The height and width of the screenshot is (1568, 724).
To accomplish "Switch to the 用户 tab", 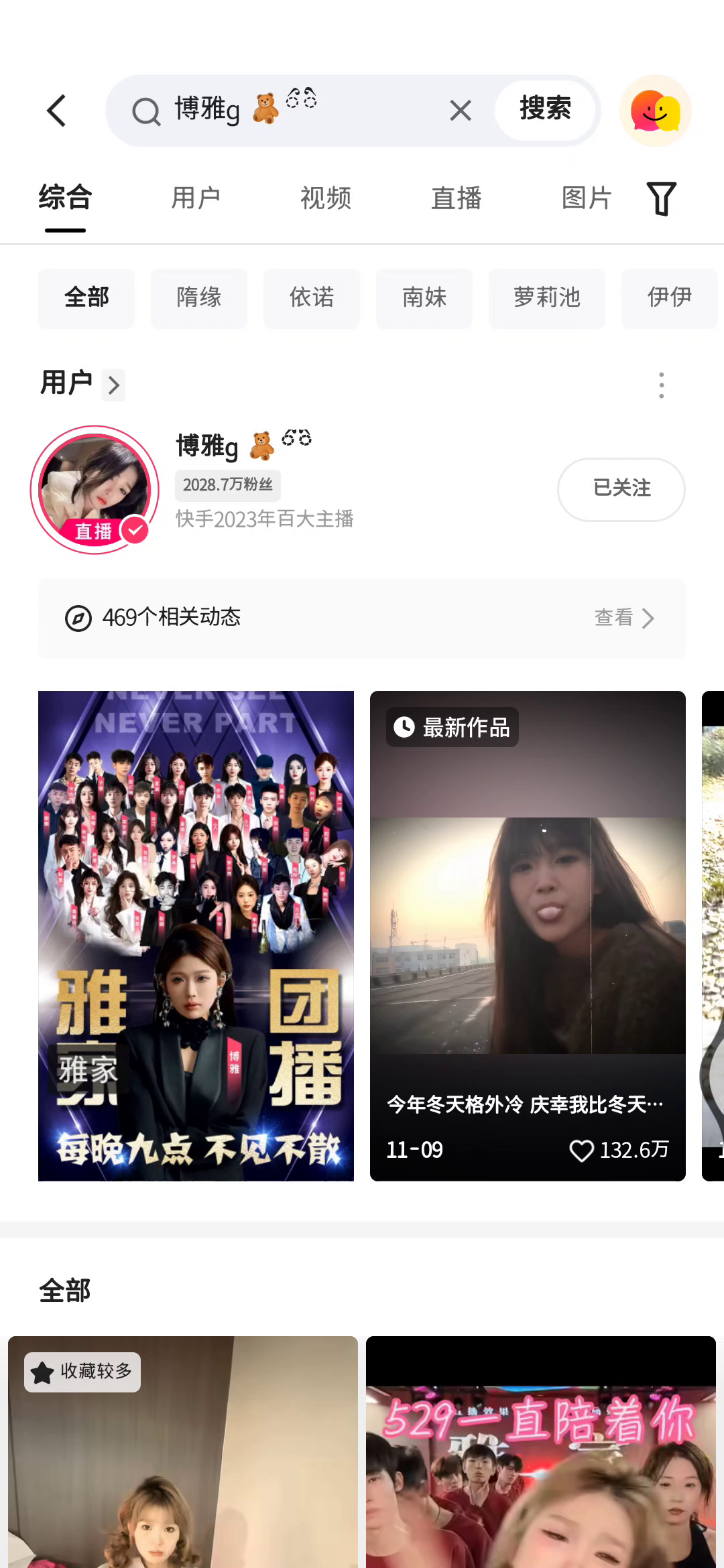I will [x=195, y=198].
